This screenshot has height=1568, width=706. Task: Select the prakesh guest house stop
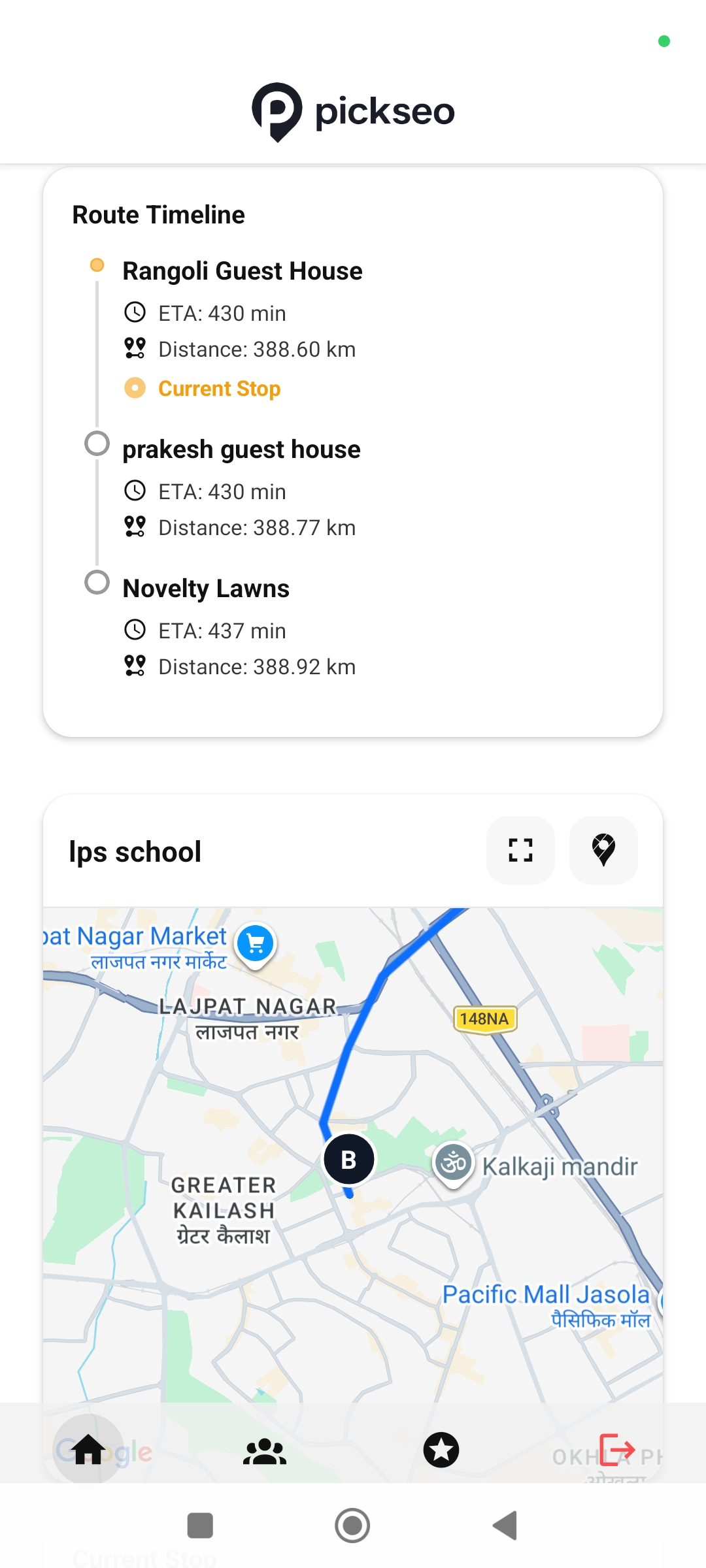[241, 449]
